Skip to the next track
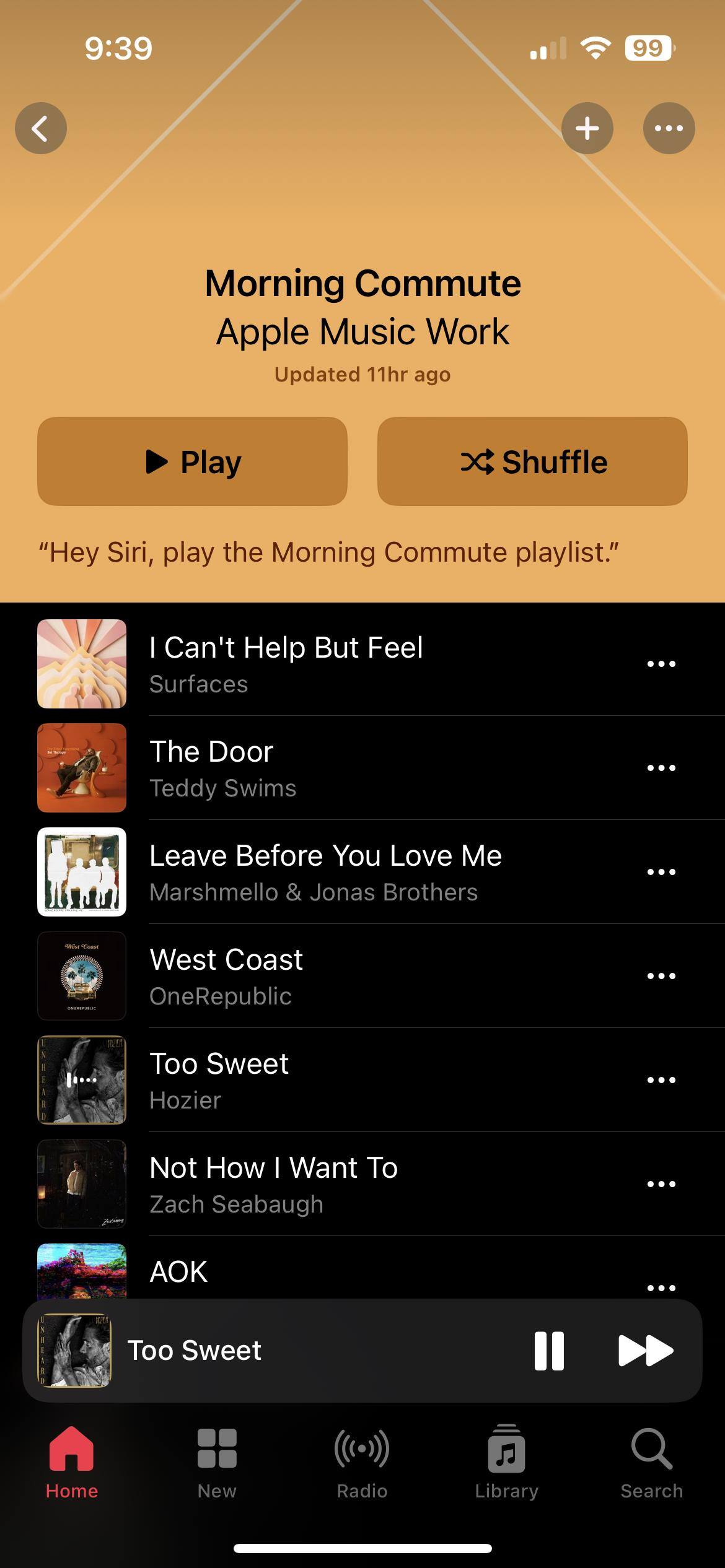725x1568 pixels. (x=646, y=1351)
